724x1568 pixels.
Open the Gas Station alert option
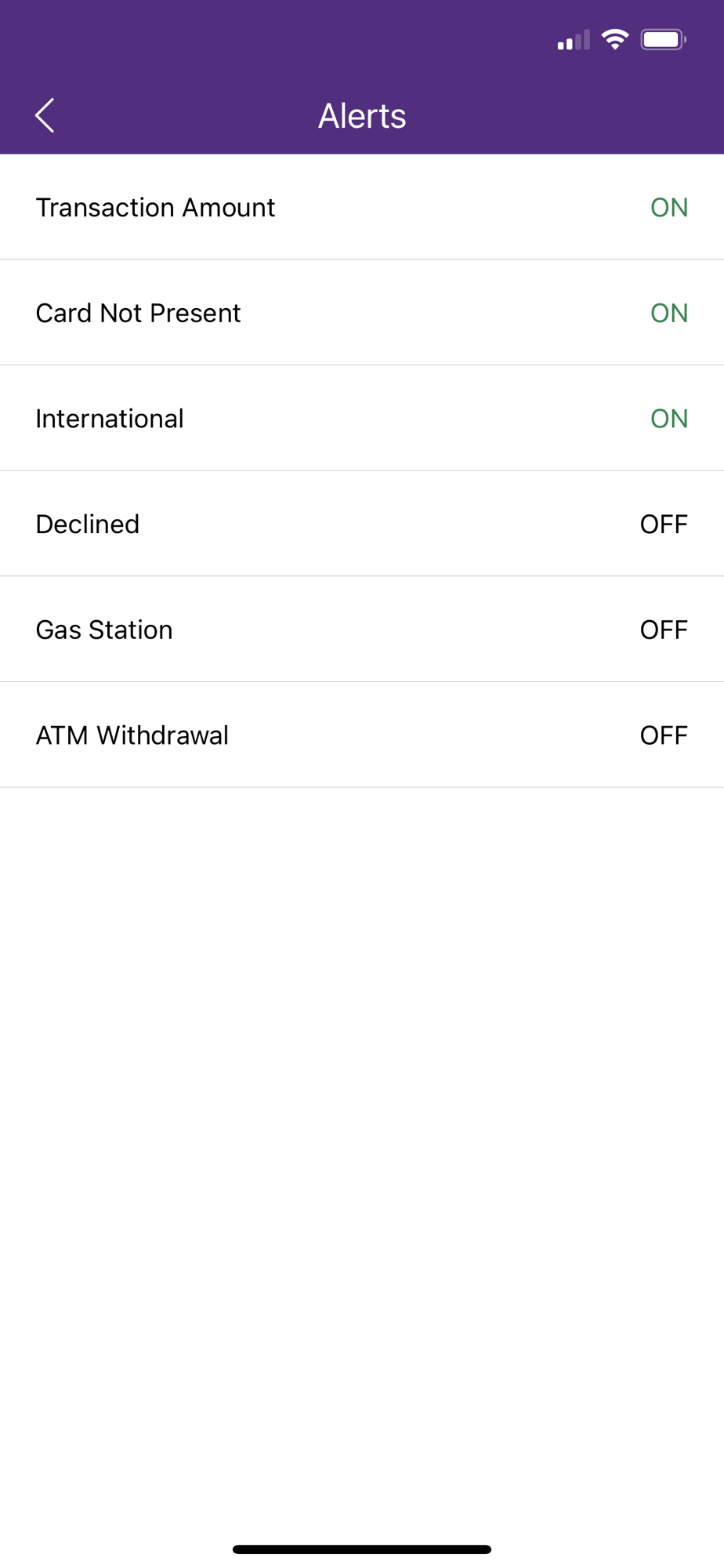coord(361,630)
